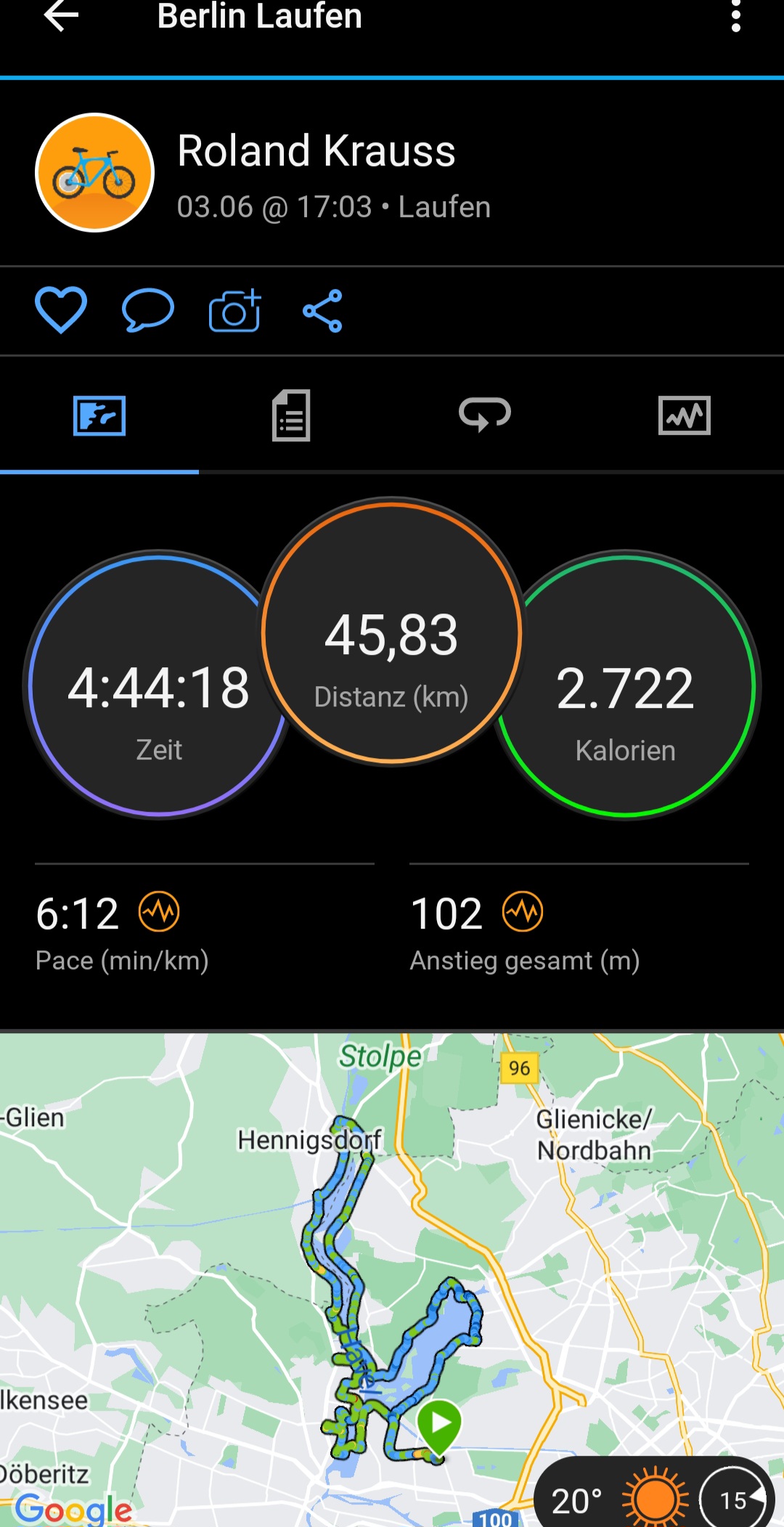This screenshot has width=784, height=1527.
Task: Open the comments bubble
Action: (148, 310)
